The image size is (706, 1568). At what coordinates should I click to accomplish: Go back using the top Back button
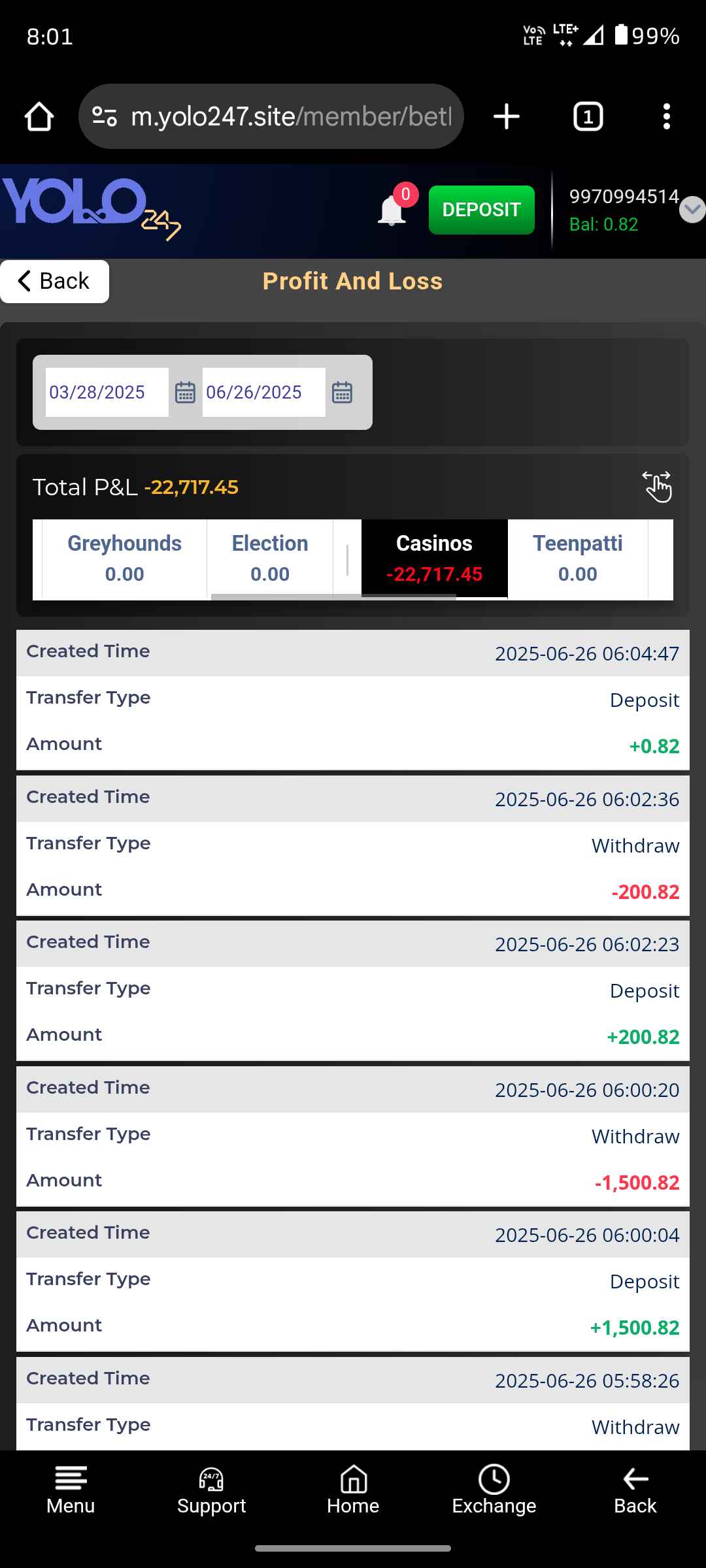[x=55, y=281]
